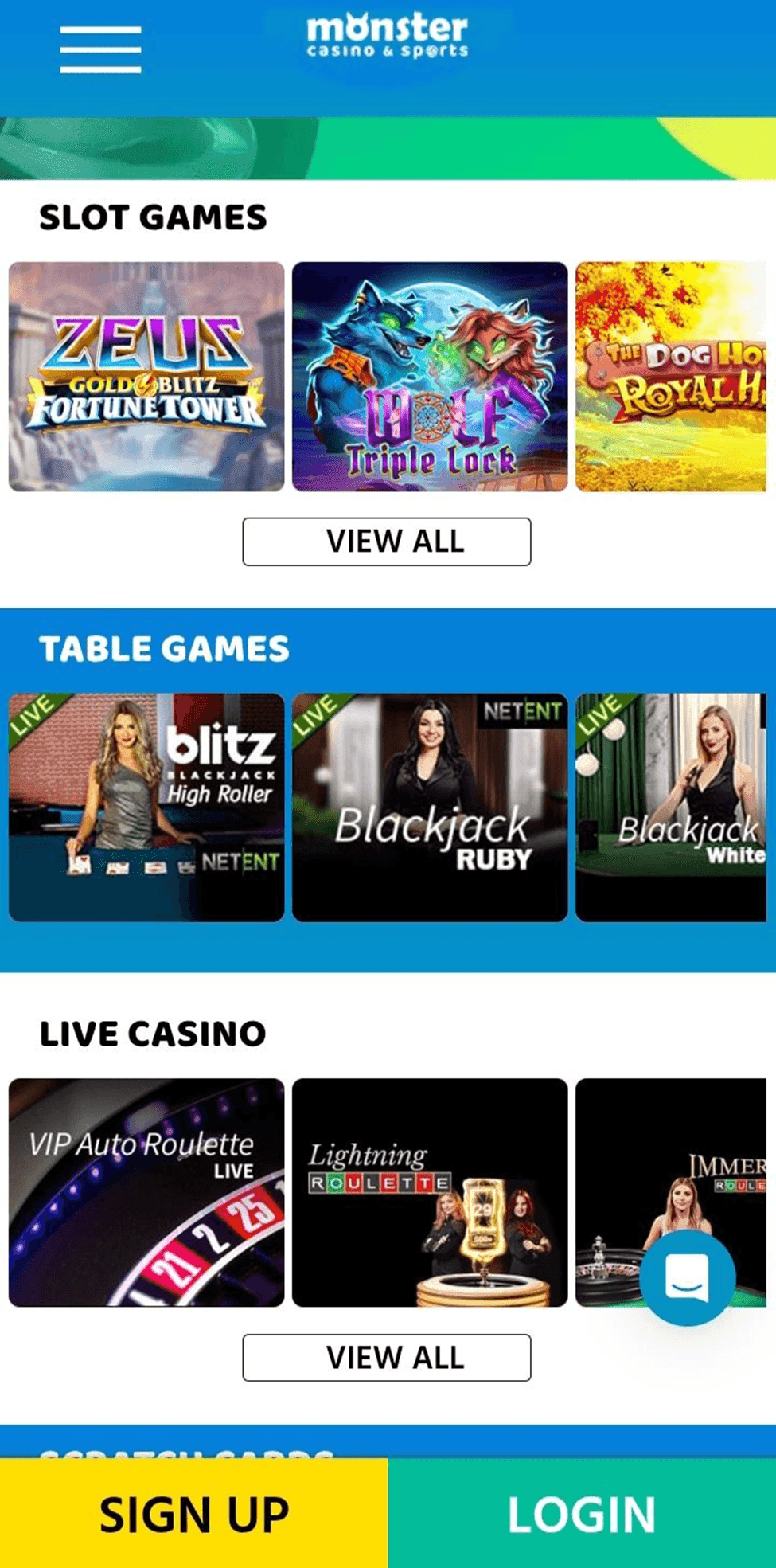Open Blitz Blackjack High Roller table
Viewport: 776px width, 1568px height.
pyautogui.click(x=146, y=807)
